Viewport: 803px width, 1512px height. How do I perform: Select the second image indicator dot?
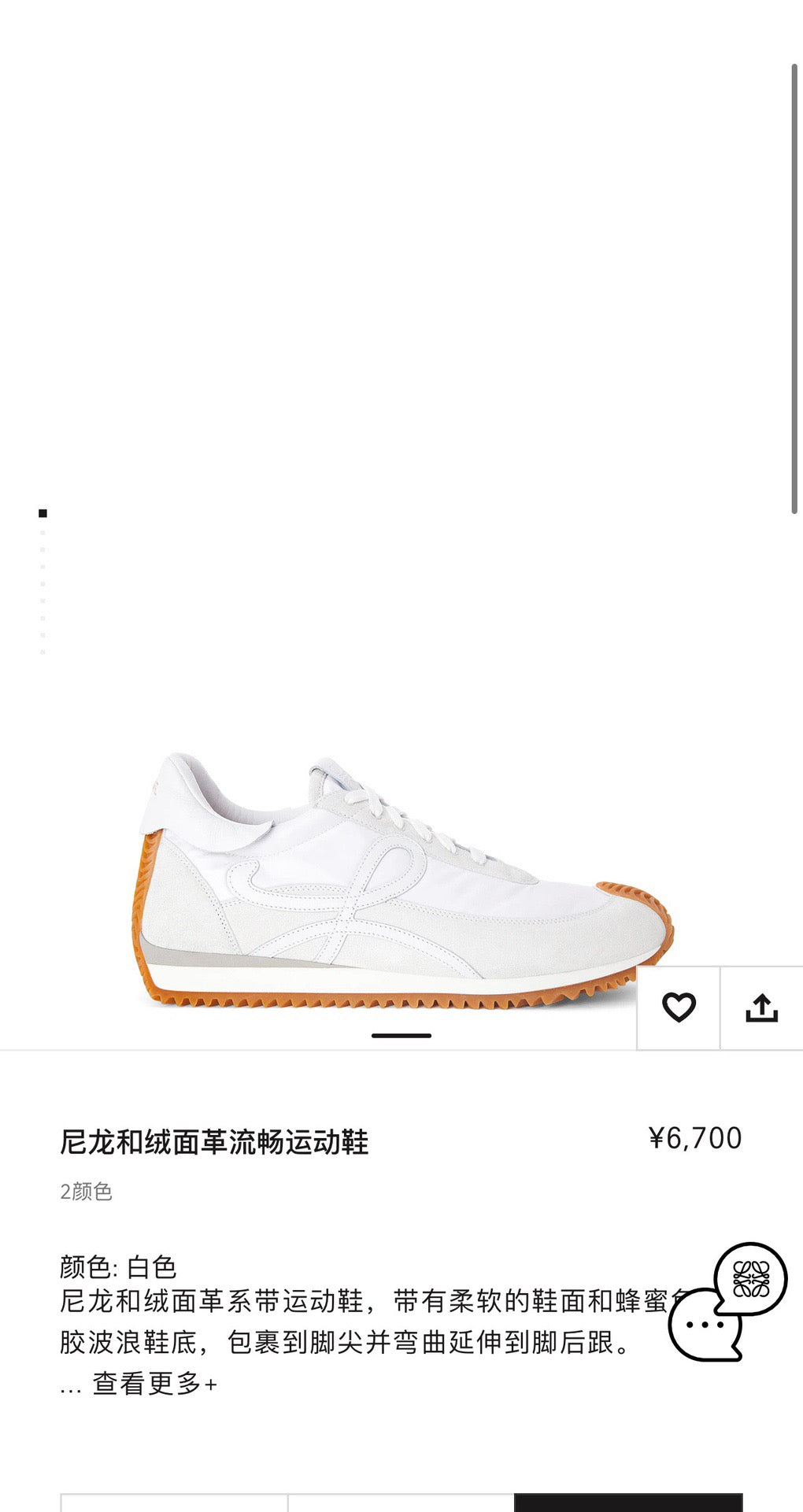[x=43, y=534]
